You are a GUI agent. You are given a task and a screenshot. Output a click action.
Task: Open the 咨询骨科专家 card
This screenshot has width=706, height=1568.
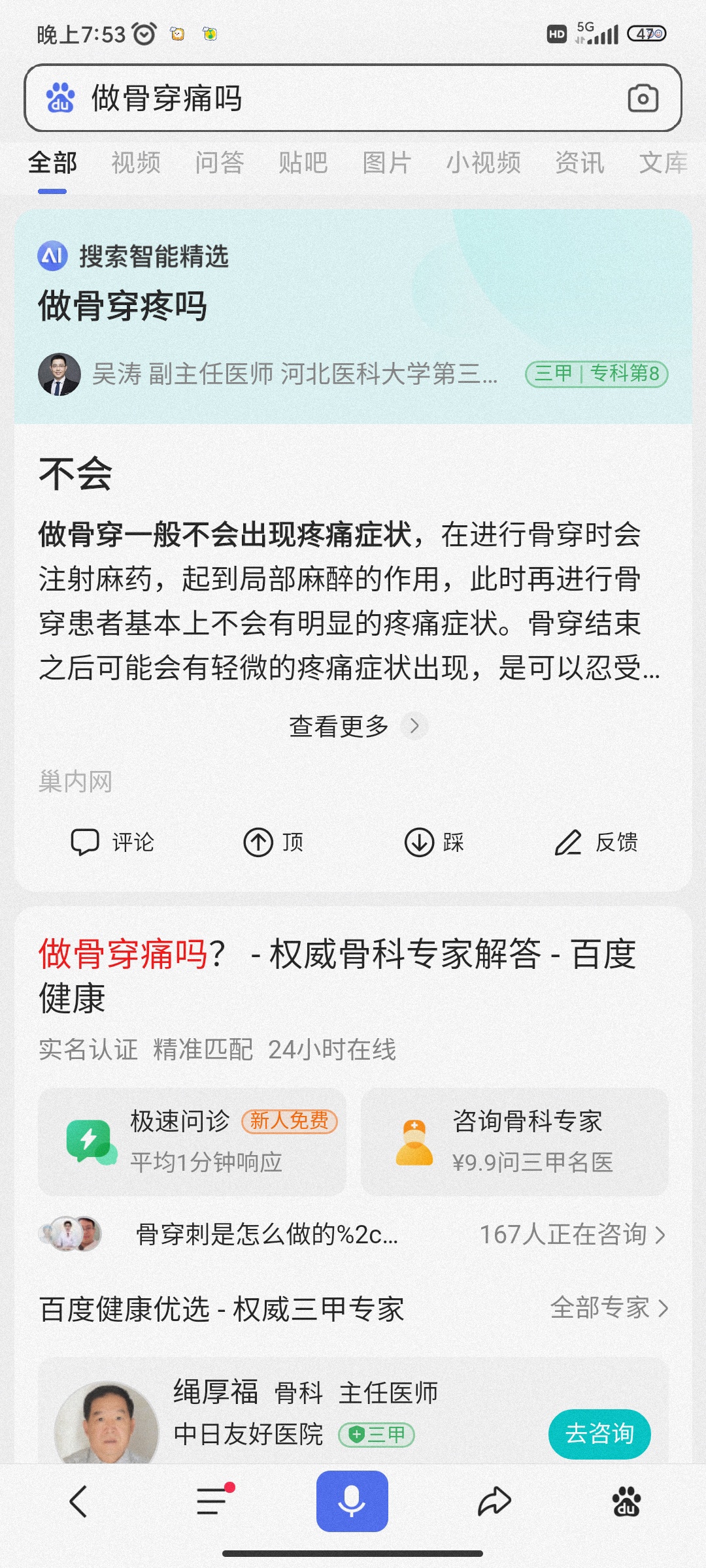tap(514, 1141)
